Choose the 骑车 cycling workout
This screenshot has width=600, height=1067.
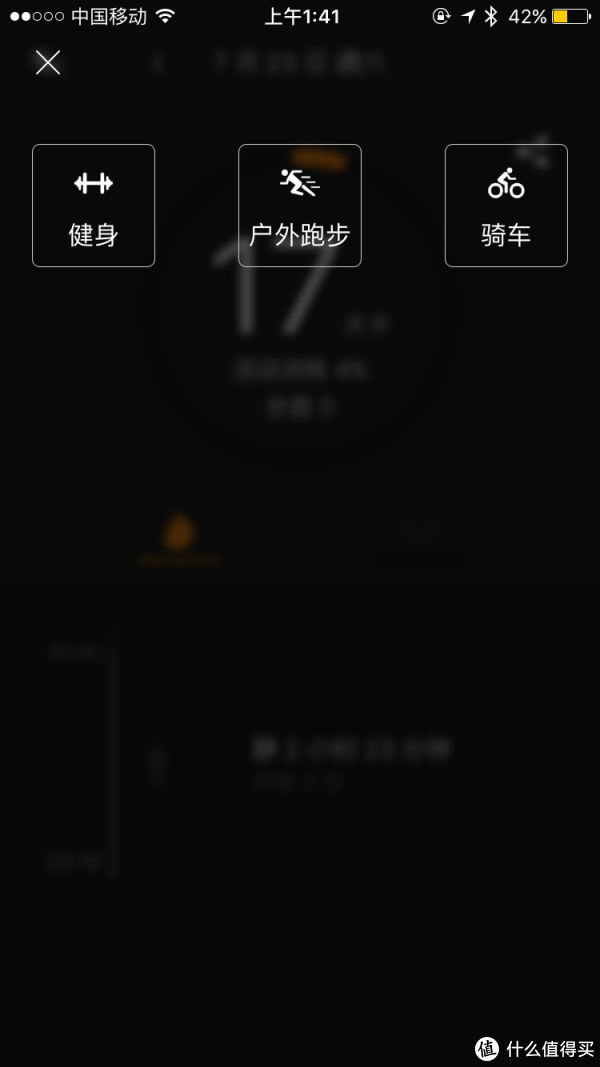coord(505,205)
